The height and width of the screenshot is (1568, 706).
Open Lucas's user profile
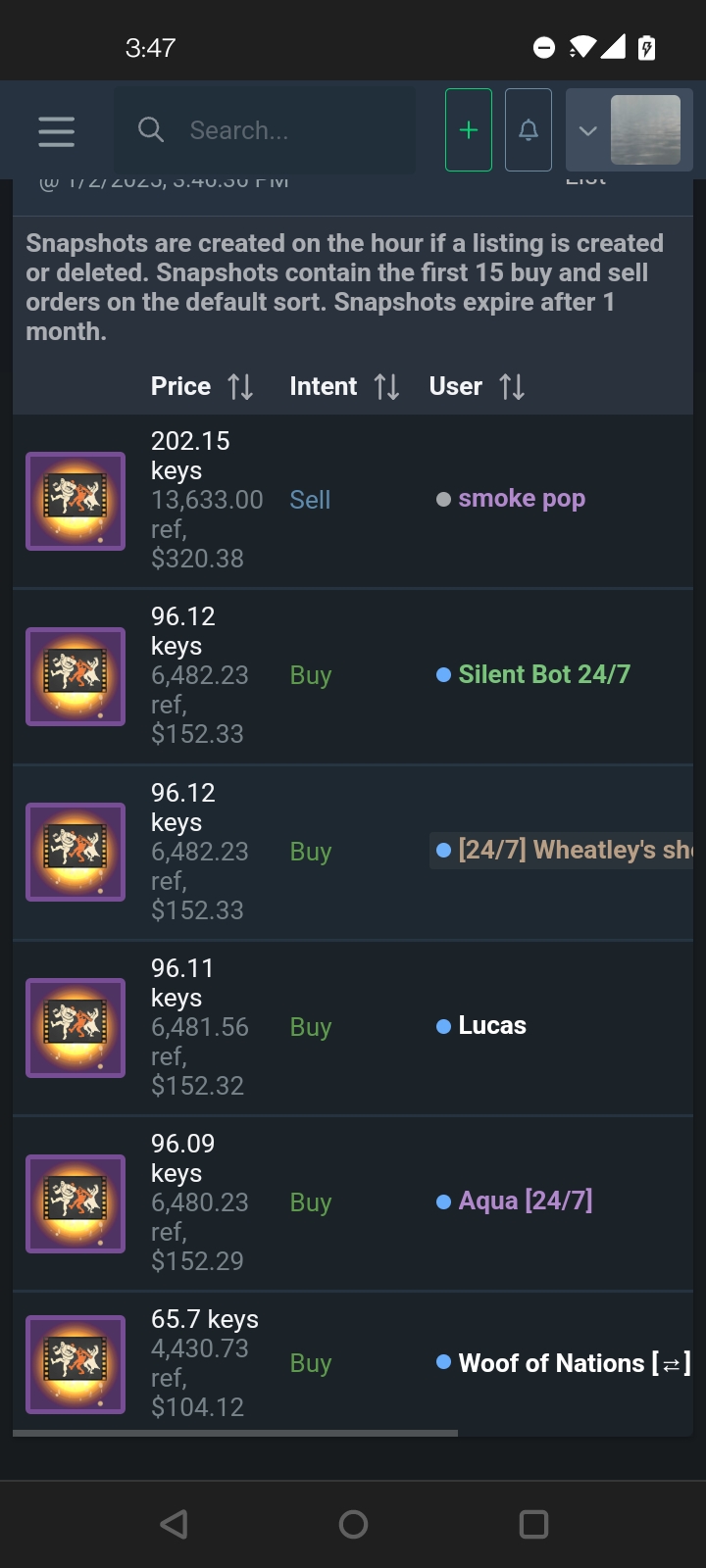pyautogui.click(x=491, y=1025)
